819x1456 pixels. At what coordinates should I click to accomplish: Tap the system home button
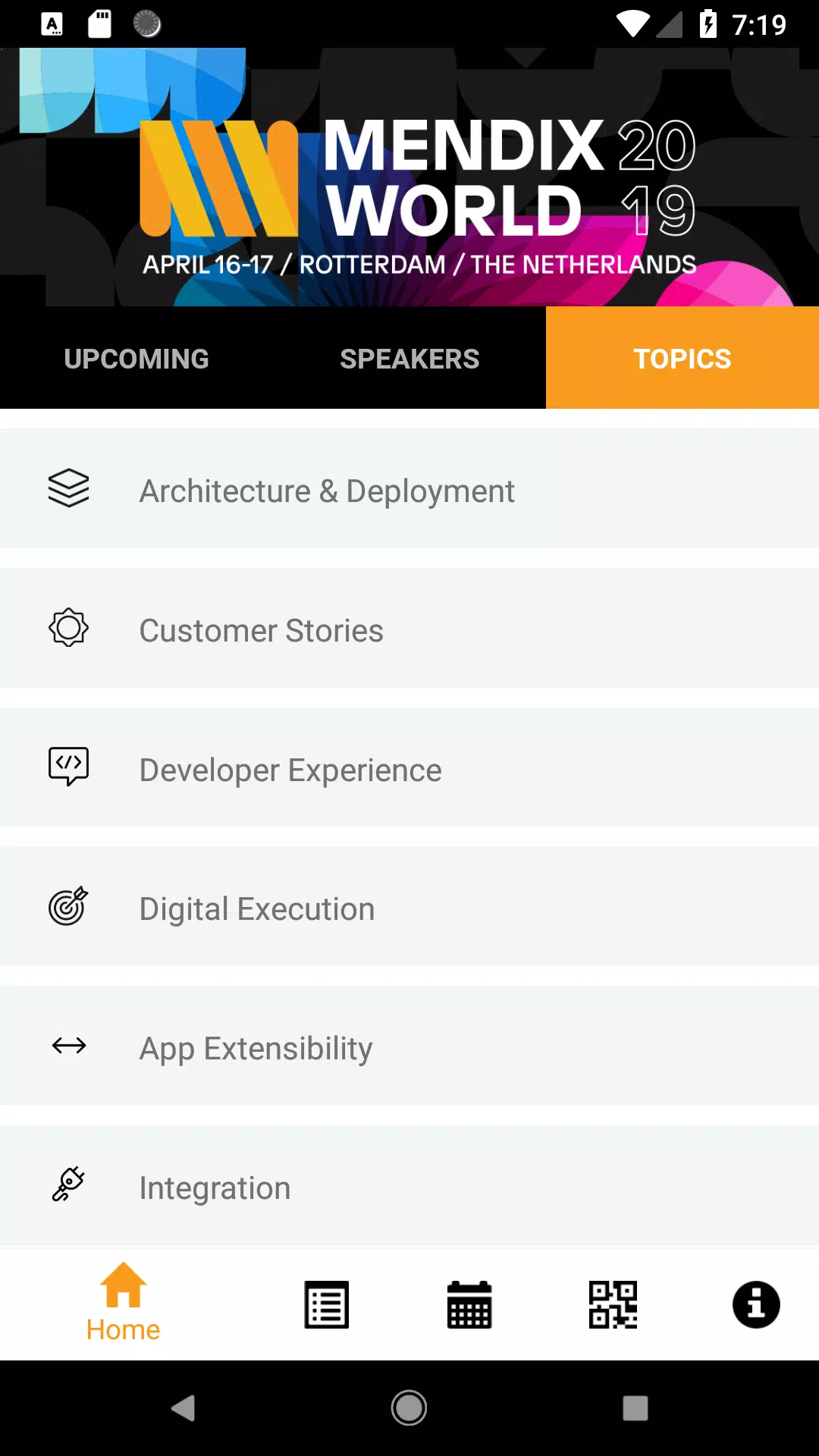409,1408
